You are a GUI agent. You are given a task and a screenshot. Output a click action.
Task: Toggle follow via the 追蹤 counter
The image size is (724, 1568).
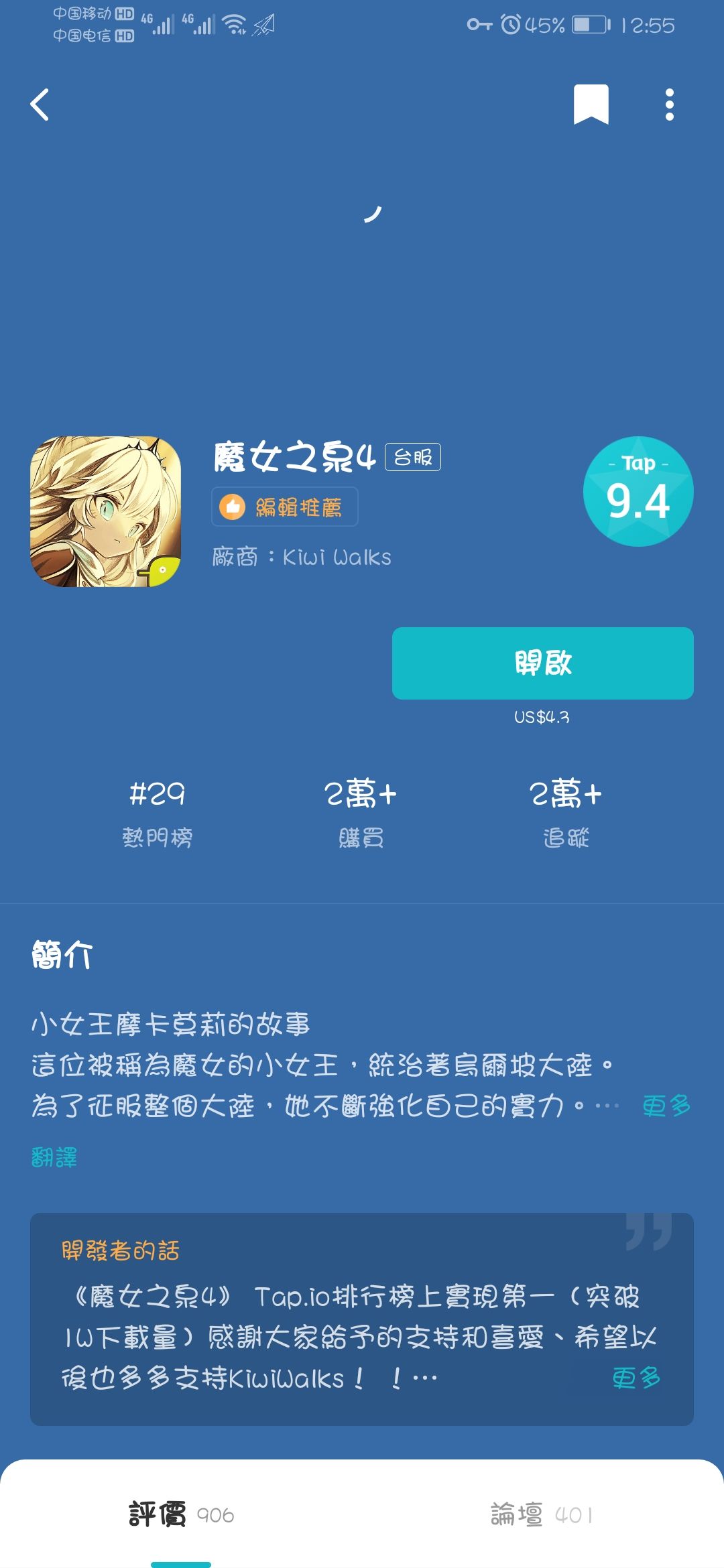tap(565, 811)
